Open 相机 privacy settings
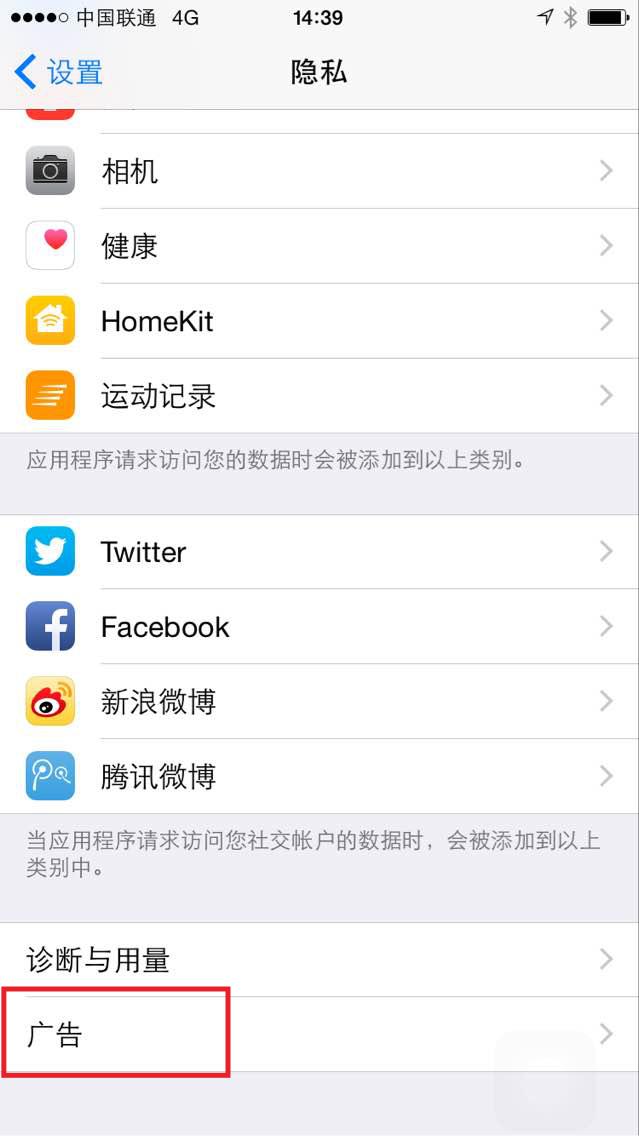Viewport: 639px width, 1136px height. 320,171
